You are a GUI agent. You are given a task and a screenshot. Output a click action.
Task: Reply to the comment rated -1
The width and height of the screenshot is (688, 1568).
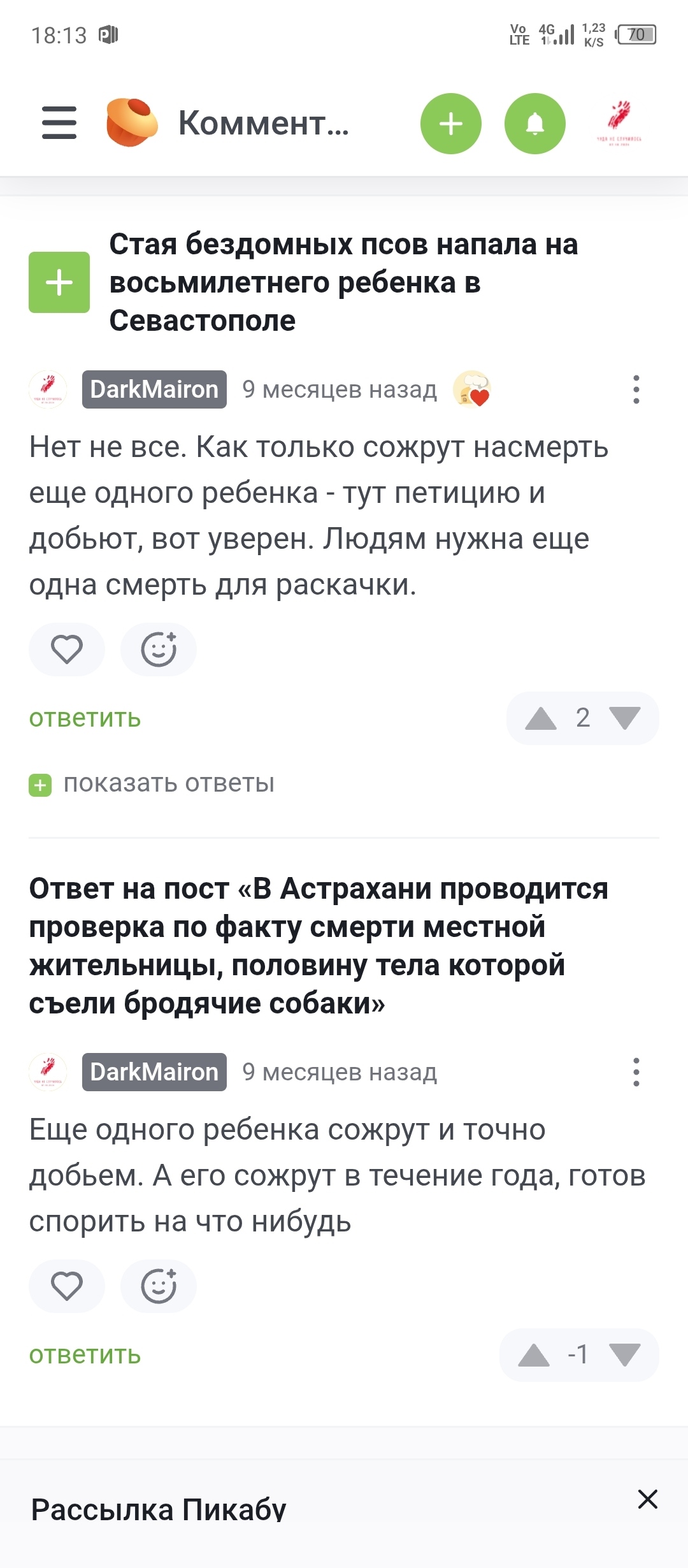coord(85,1355)
